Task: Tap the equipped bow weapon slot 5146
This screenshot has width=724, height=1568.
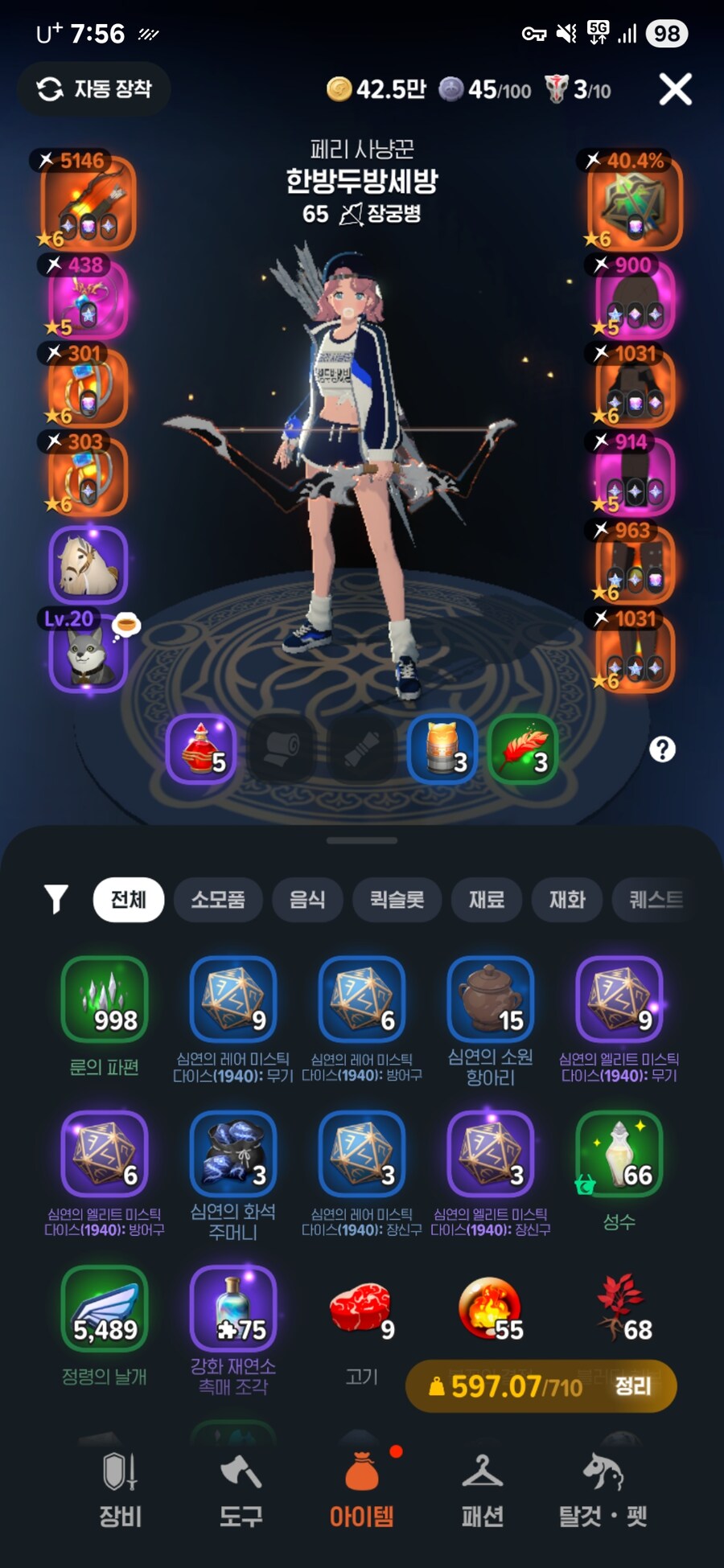Action: pyautogui.click(x=87, y=203)
